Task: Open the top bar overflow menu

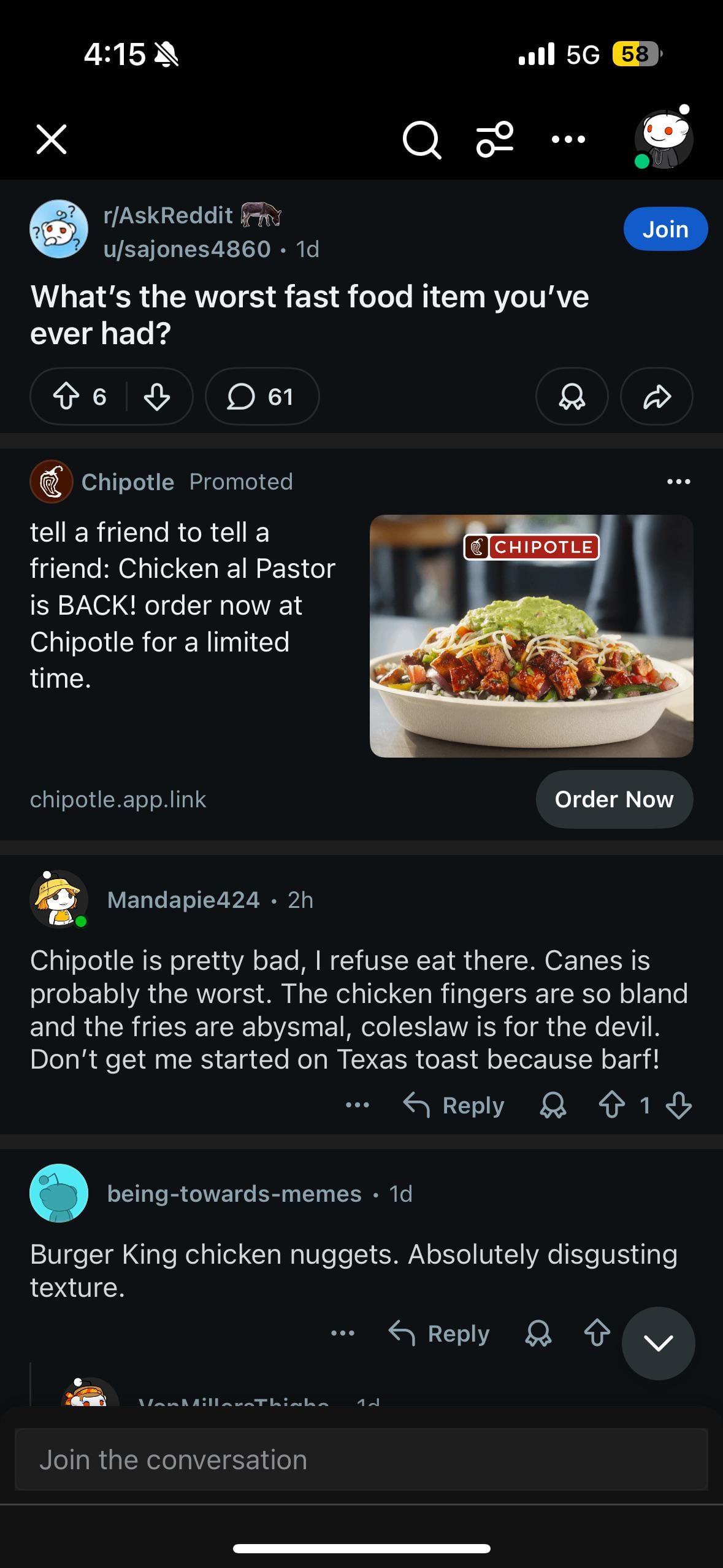Action: (x=568, y=140)
